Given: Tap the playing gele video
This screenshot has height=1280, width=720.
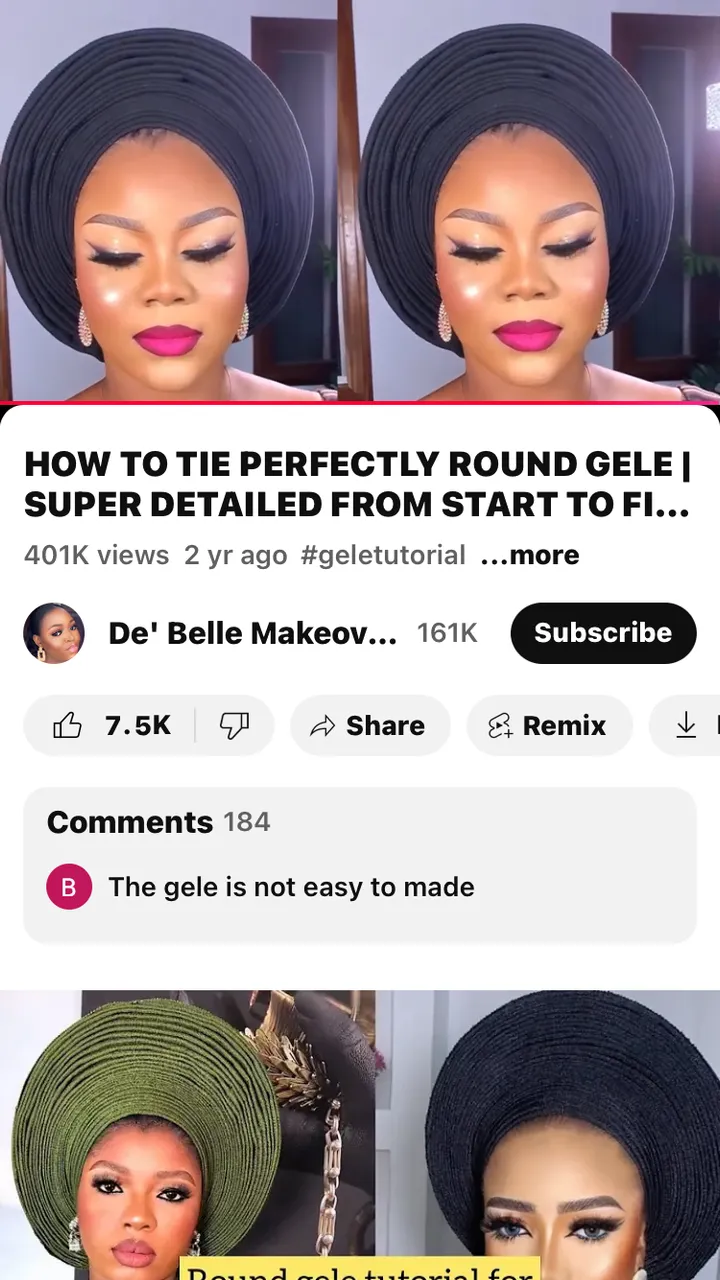Looking at the screenshot, I should 360,200.
